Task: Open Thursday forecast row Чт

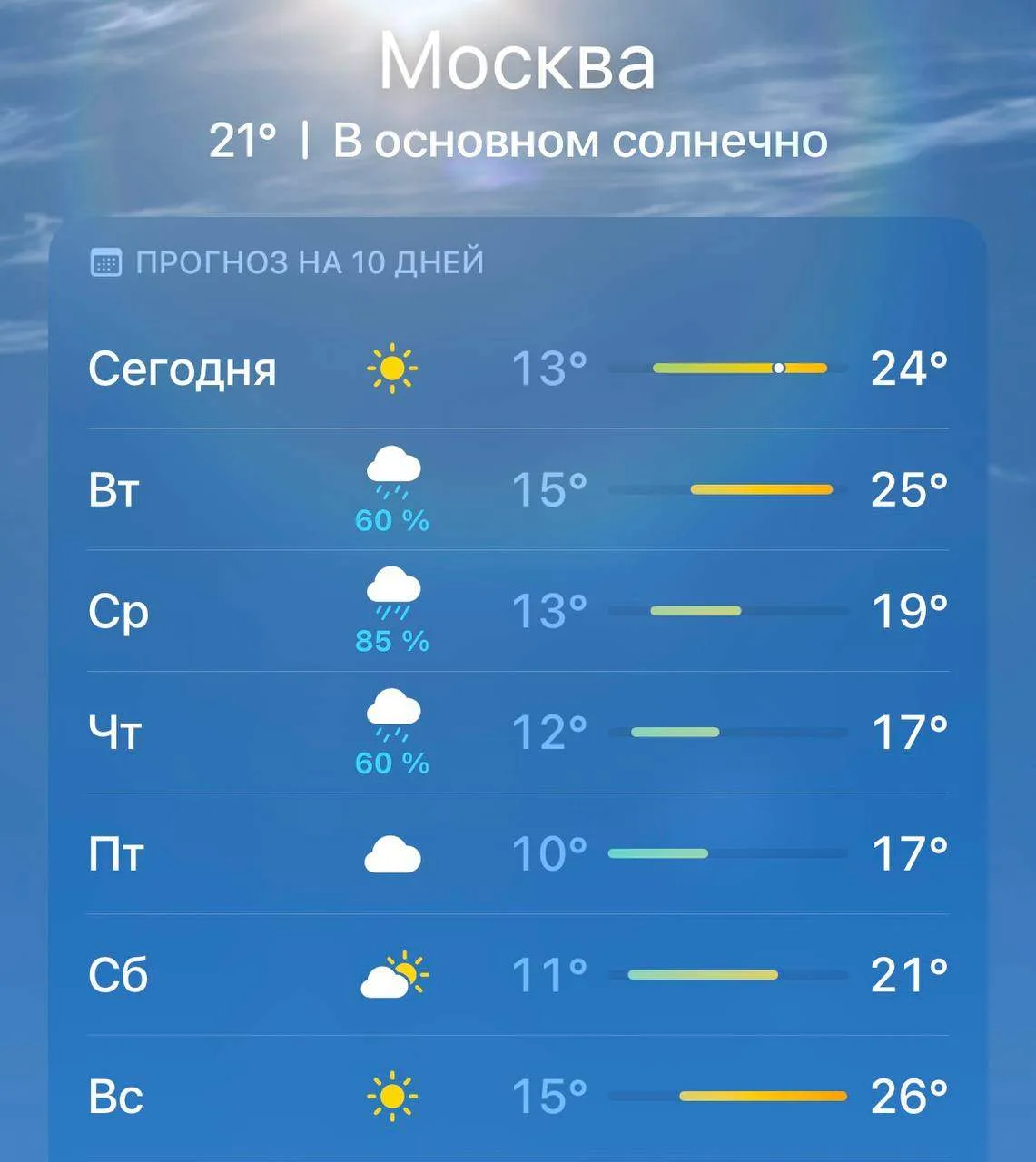Action: click(x=518, y=732)
